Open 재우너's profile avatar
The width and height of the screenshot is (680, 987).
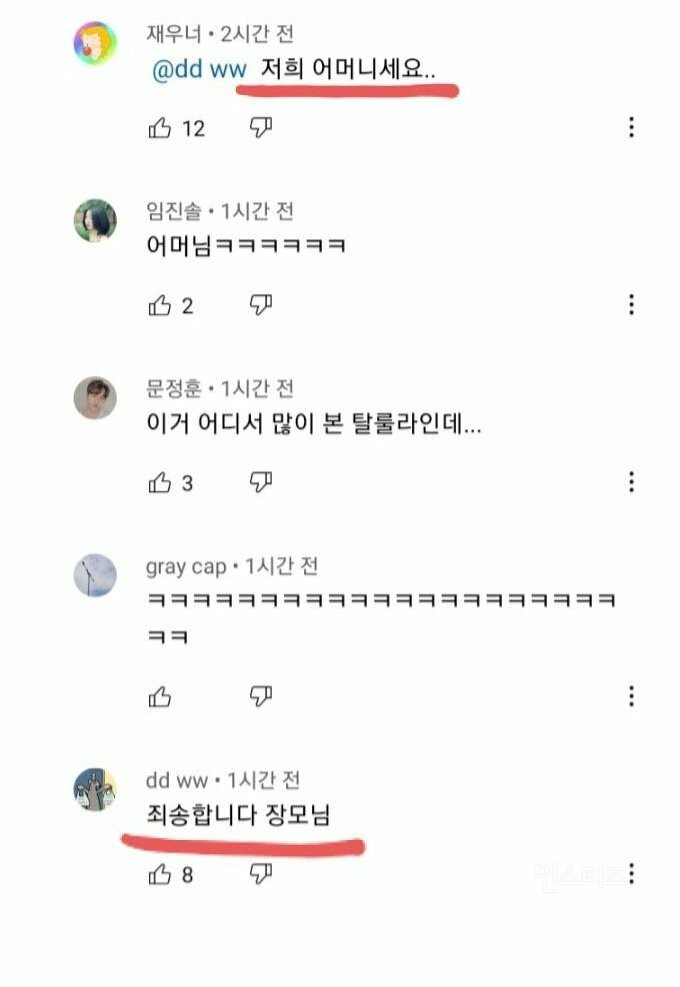[95, 43]
